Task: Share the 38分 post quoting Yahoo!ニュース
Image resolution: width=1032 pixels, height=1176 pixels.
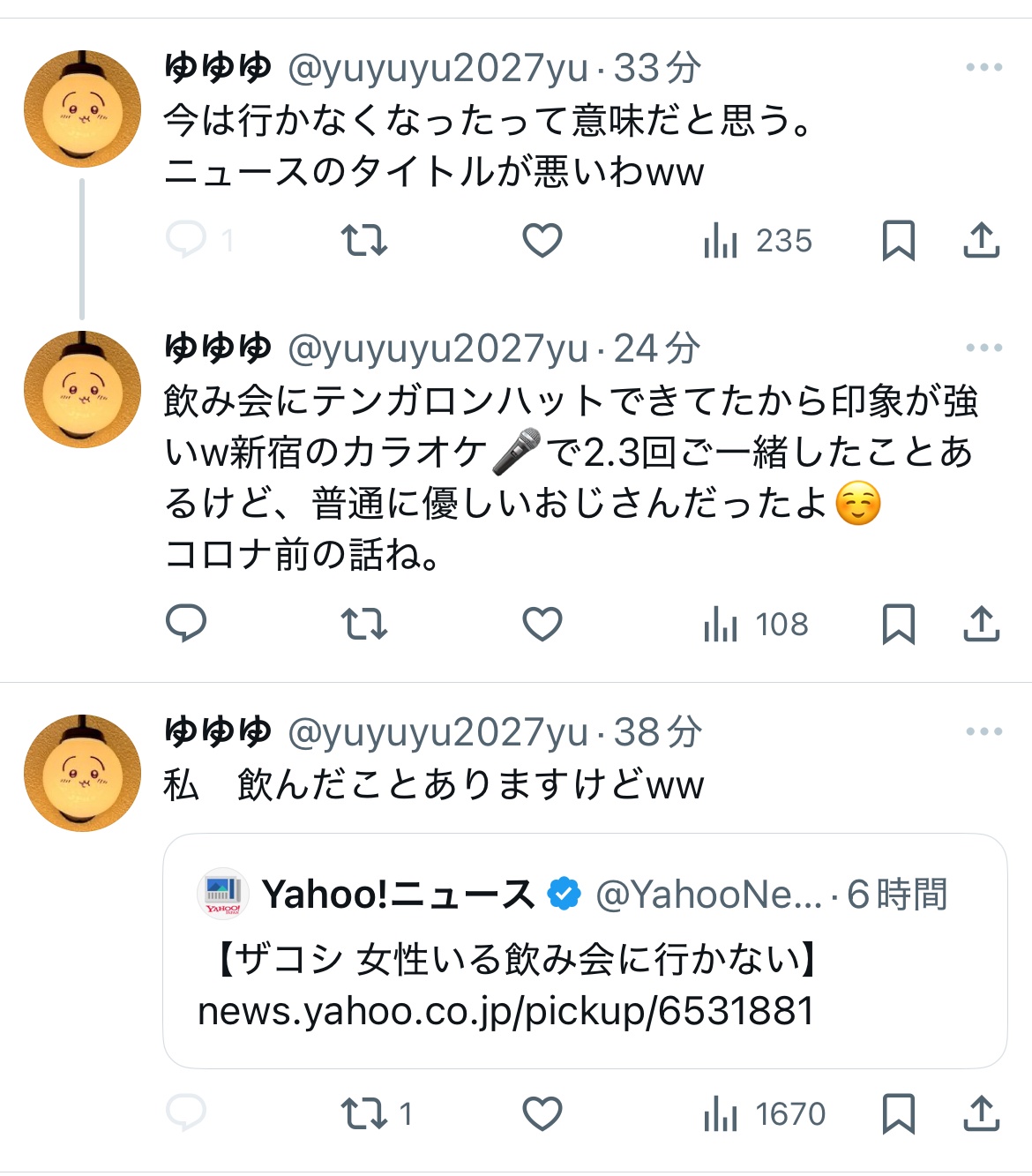Action: pos(981,1113)
